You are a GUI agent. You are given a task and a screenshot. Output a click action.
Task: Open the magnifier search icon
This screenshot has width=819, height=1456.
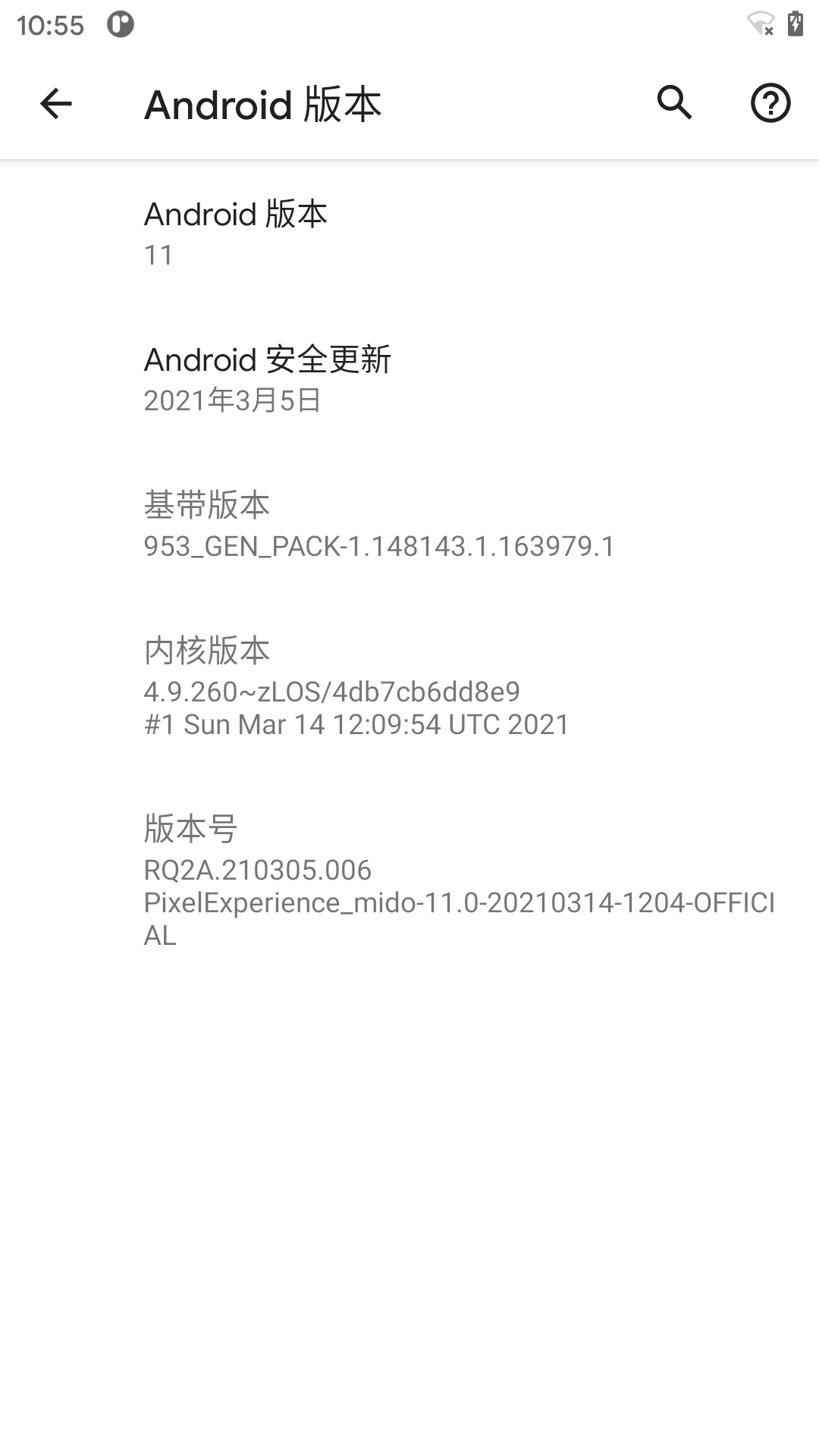pyautogui.click(x=674, y=102)
